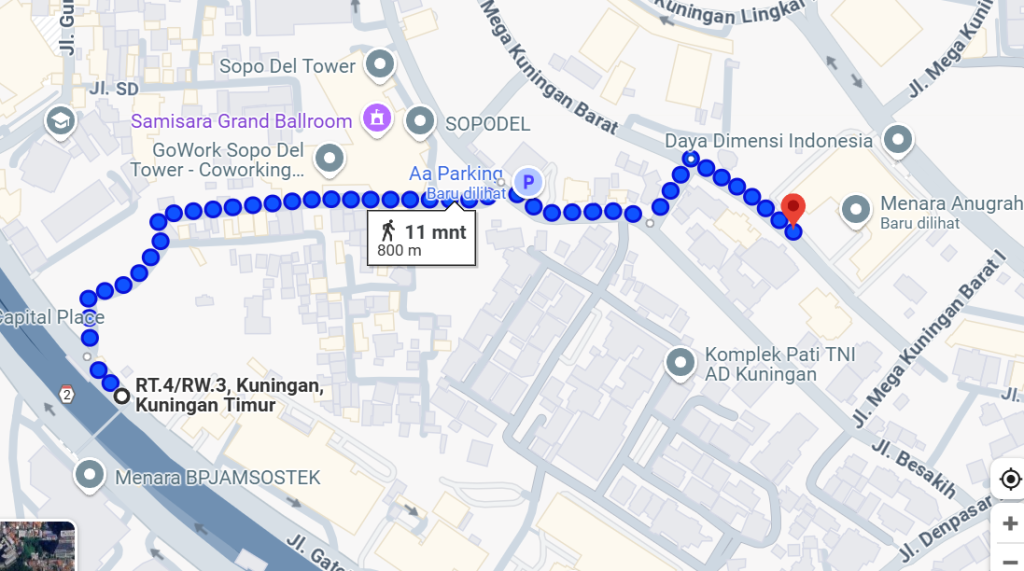Open Aa Parking marker
1024x571 pixels.
(x=527, y=182)
